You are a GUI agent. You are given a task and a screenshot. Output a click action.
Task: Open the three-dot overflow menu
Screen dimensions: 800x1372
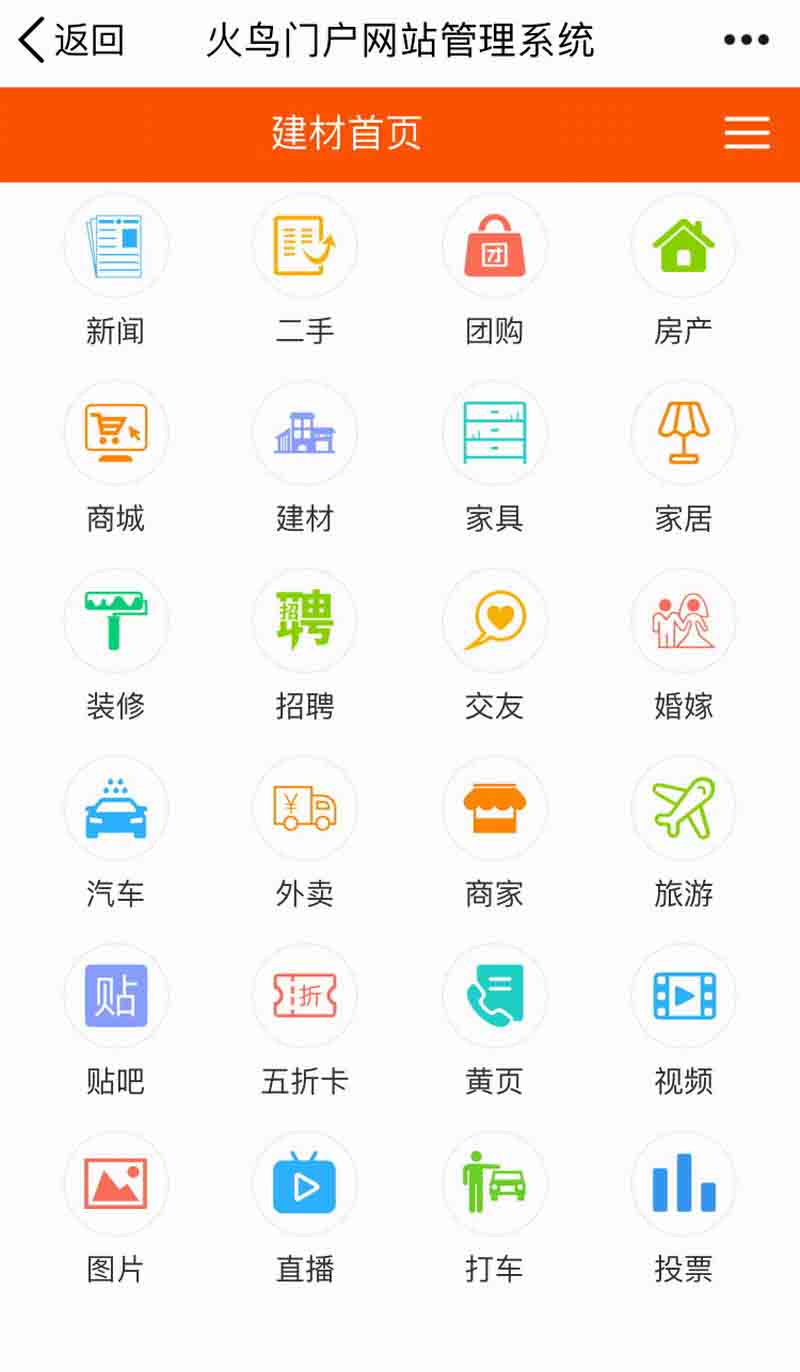[x=746, y=41]
